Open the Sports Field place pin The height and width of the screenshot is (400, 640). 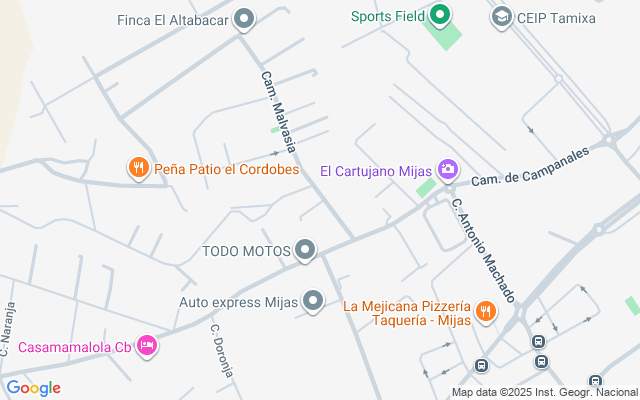440,16
